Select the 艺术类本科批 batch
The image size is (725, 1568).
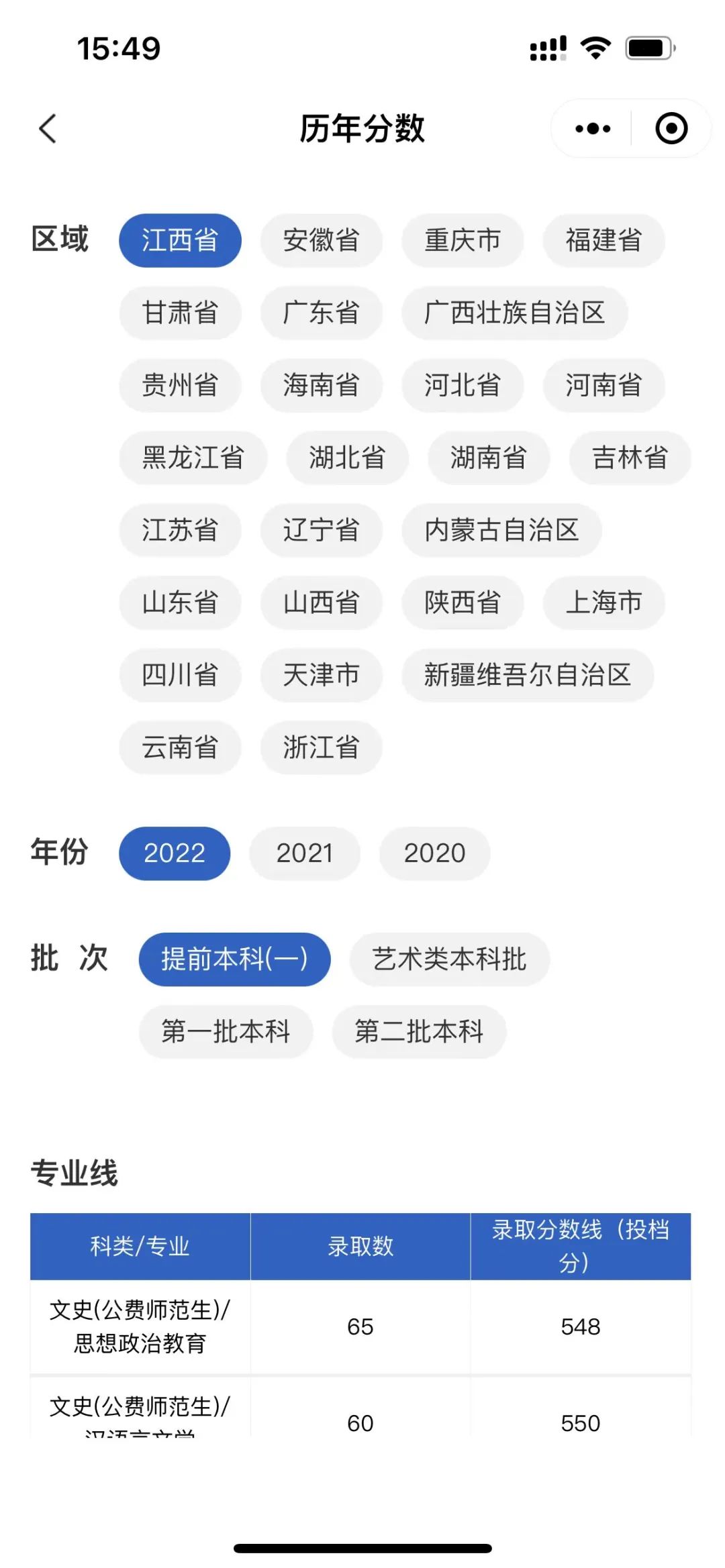pyautogui.click(x=450, y=959)
